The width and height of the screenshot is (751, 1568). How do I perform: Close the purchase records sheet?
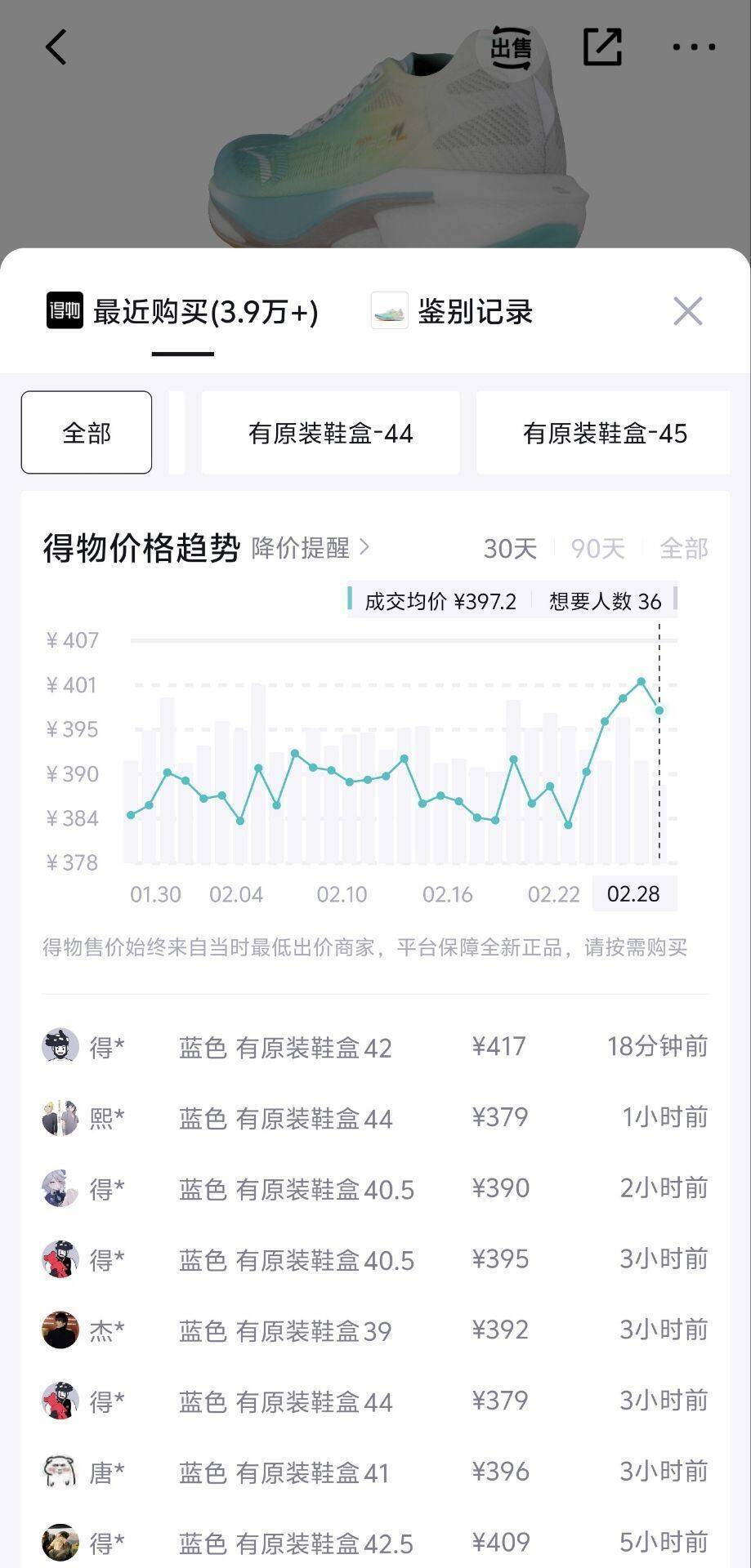click(x=687, y=311)
